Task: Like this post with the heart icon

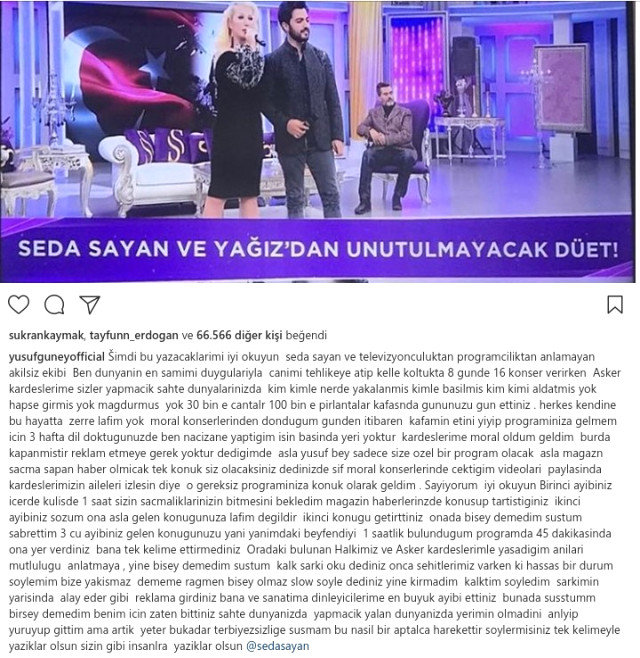Action: 18,304
